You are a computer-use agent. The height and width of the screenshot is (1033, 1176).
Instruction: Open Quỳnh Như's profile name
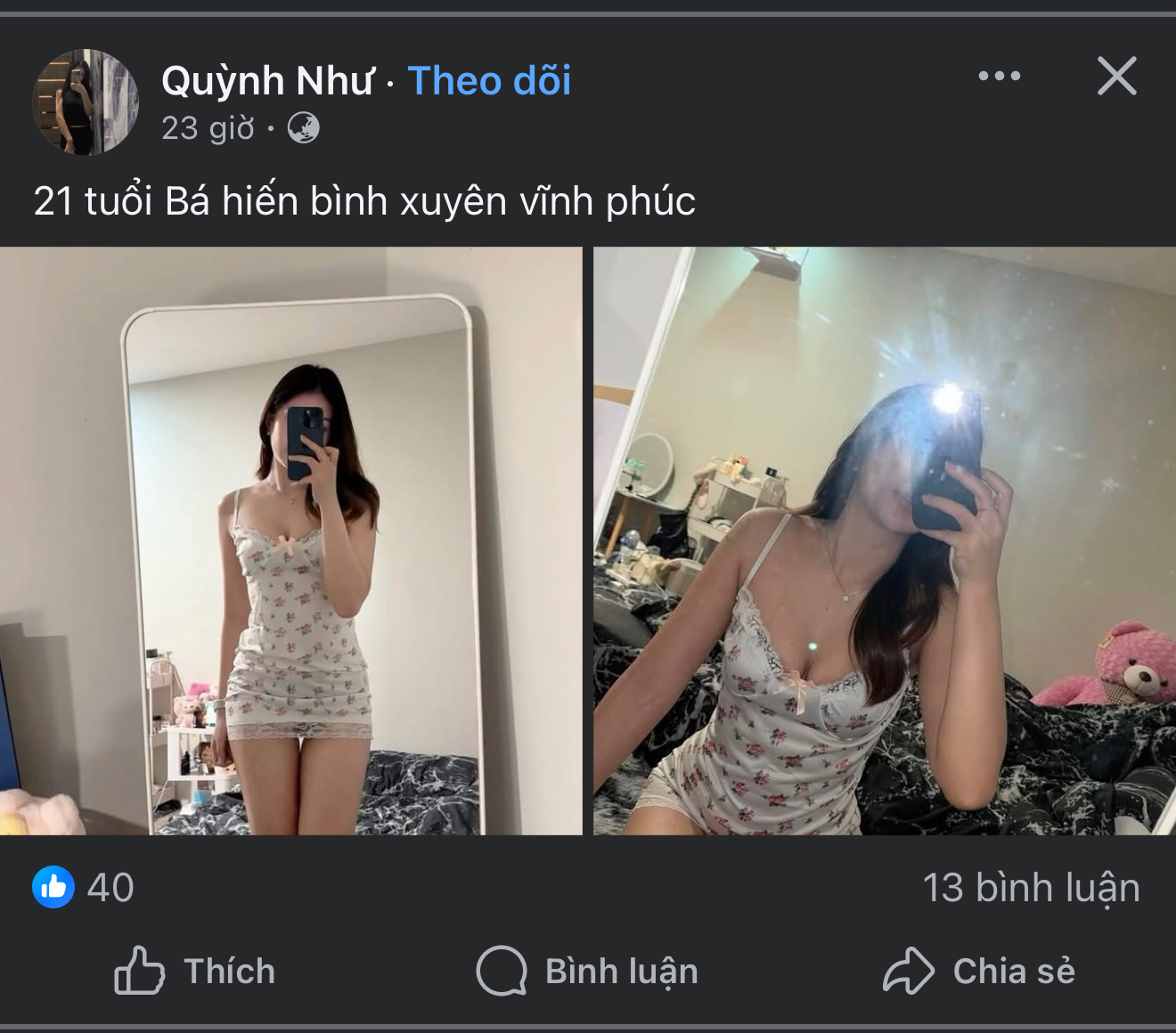(x=267, y=81)
